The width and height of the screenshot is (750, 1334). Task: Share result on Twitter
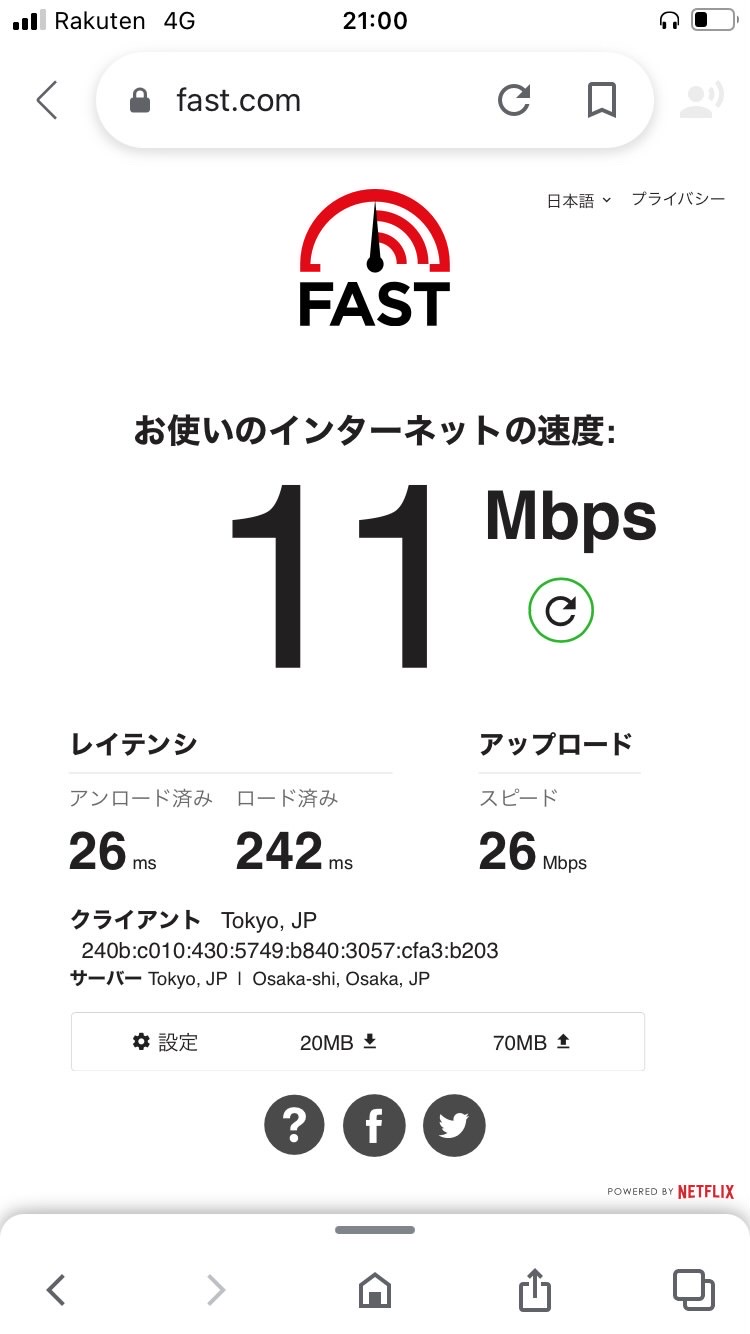tap(454, 1126)
